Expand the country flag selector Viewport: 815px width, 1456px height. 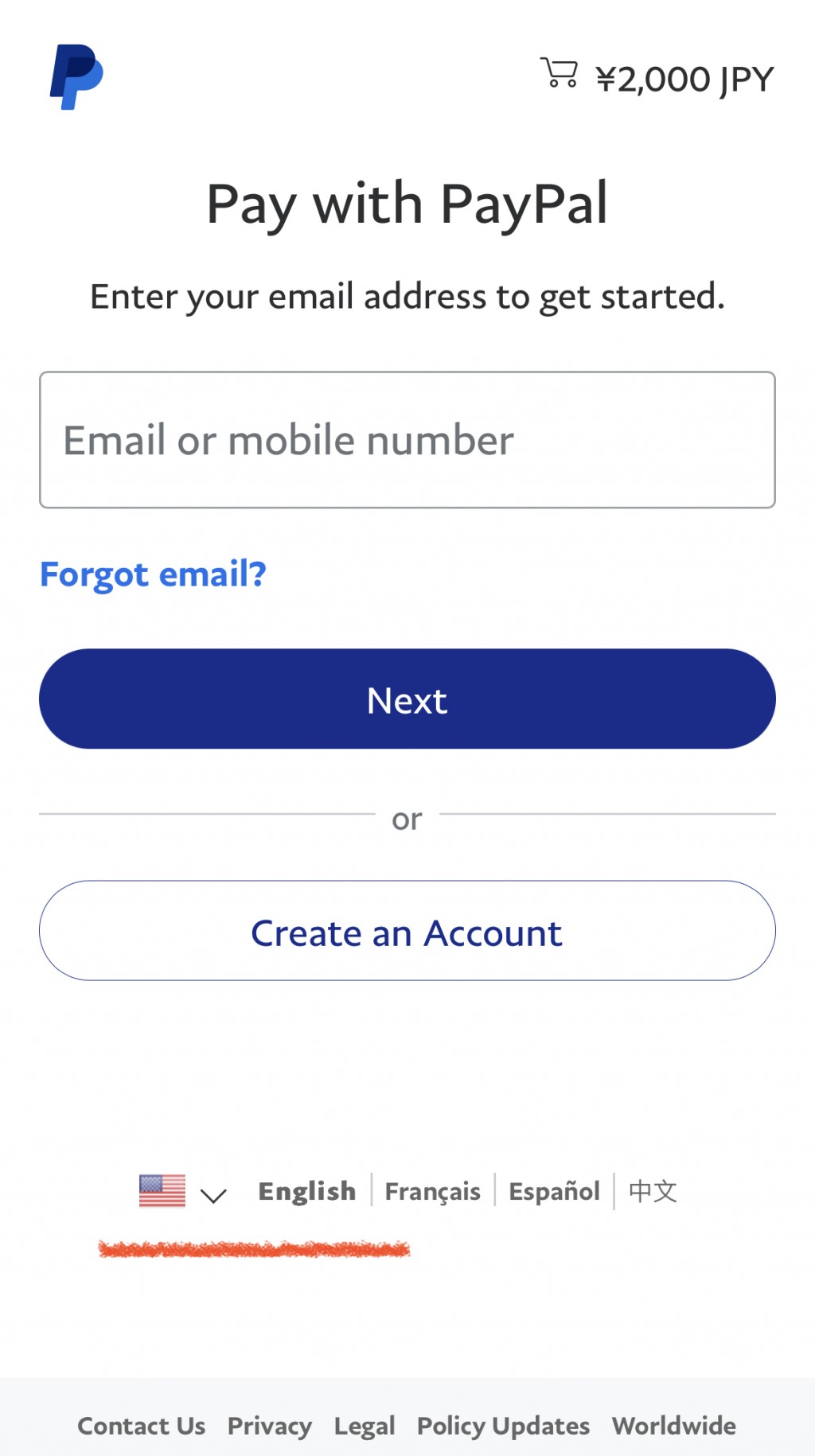click(183, 1191)
